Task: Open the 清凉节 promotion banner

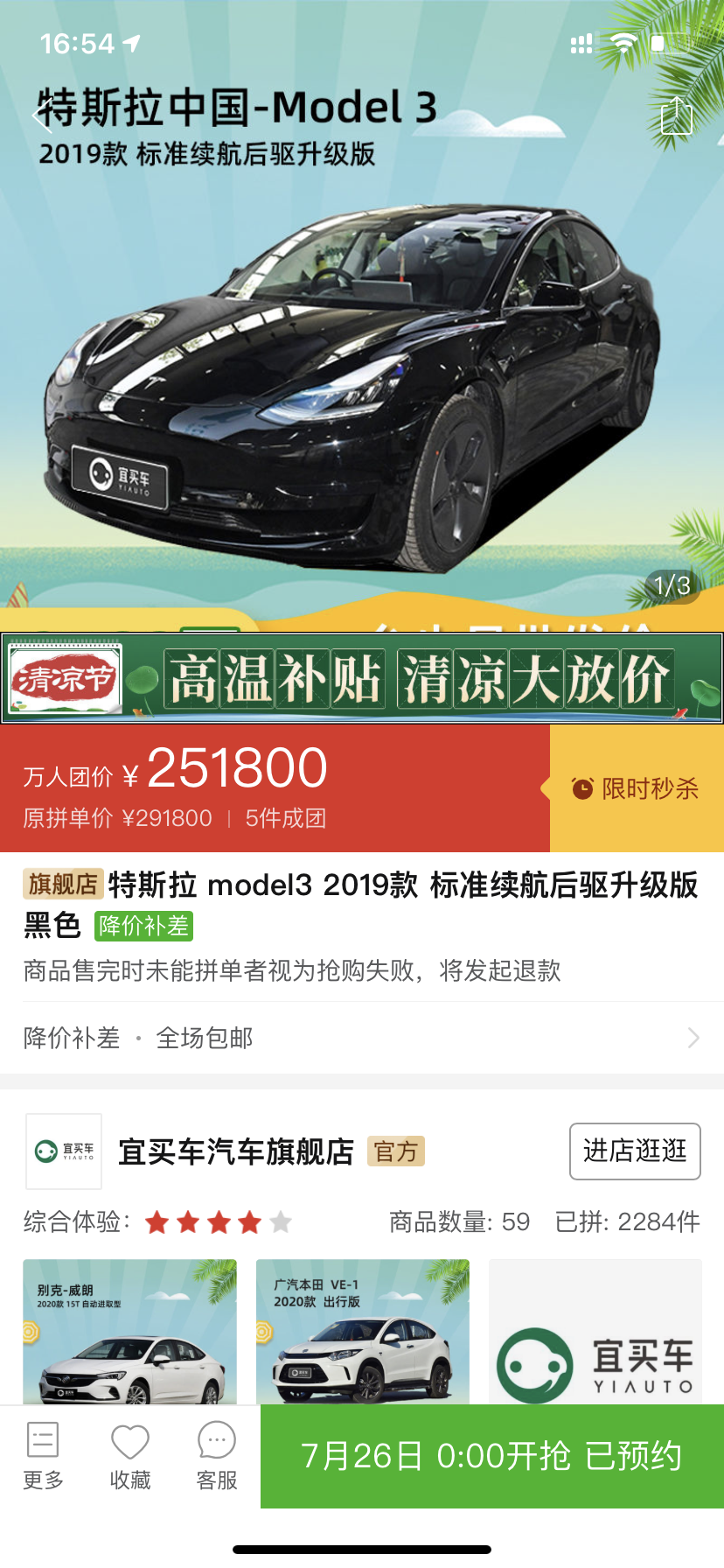Action: (x=362, y=678)
